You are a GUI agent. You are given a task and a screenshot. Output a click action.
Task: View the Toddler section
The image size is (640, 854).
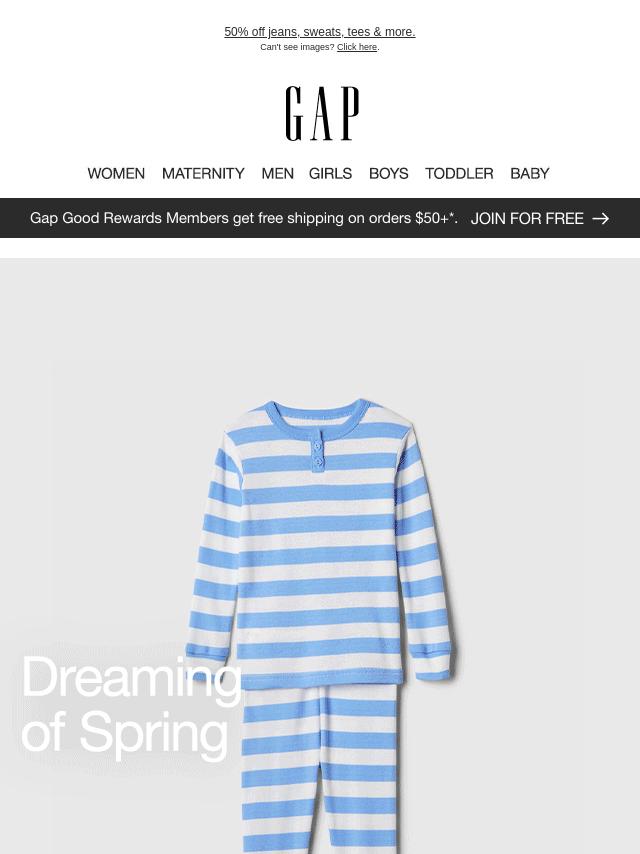[x=459, y=173]
